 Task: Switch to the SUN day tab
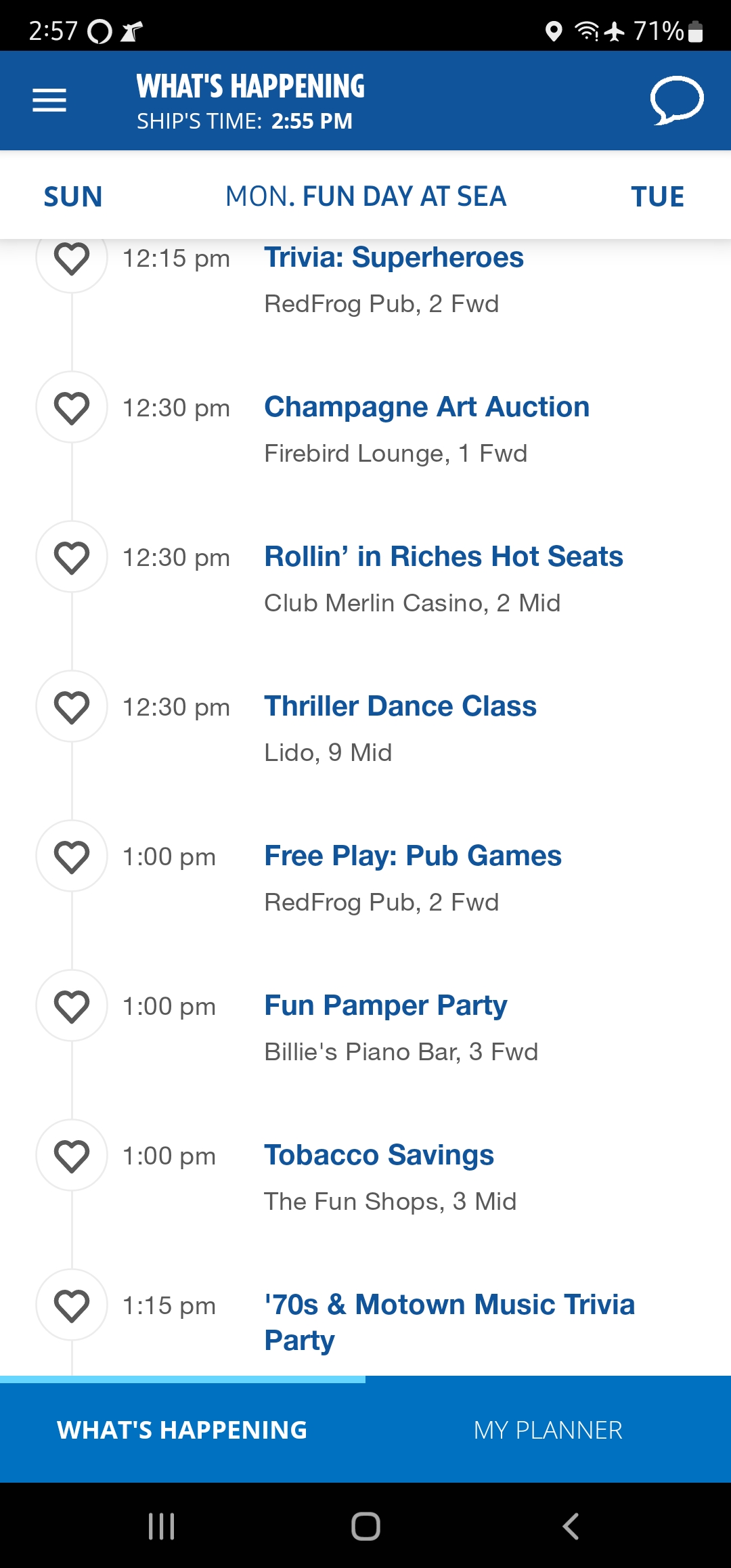[73, 196]
